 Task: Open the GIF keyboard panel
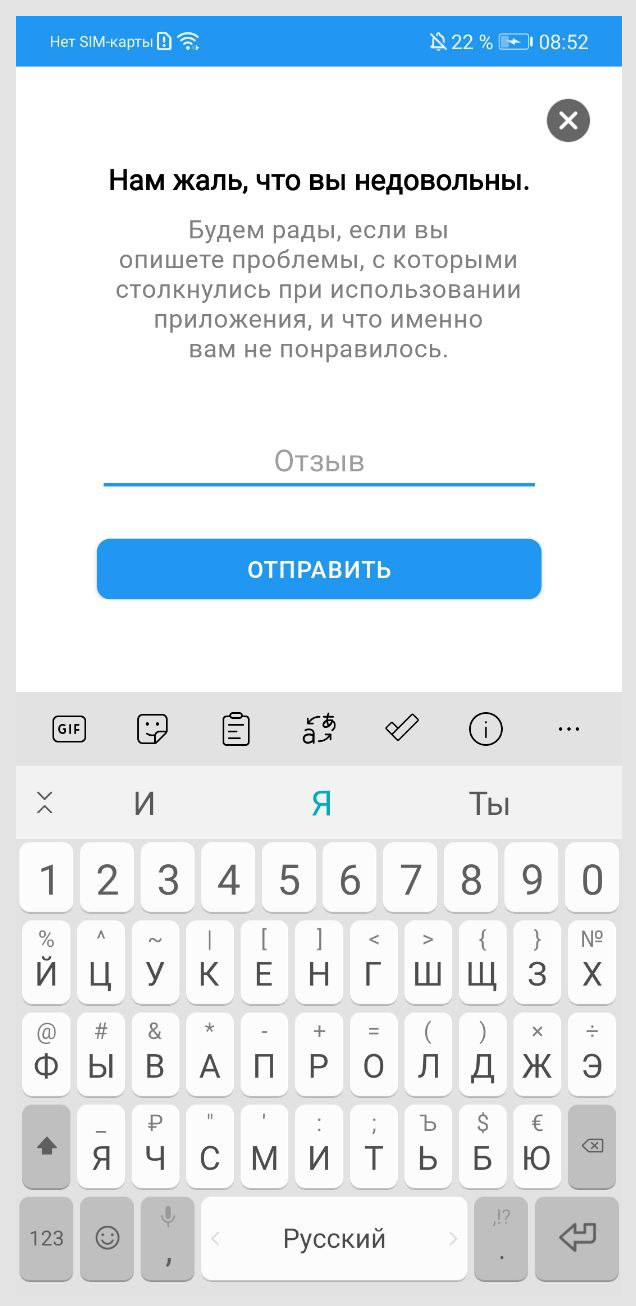[x=69, y=730]
